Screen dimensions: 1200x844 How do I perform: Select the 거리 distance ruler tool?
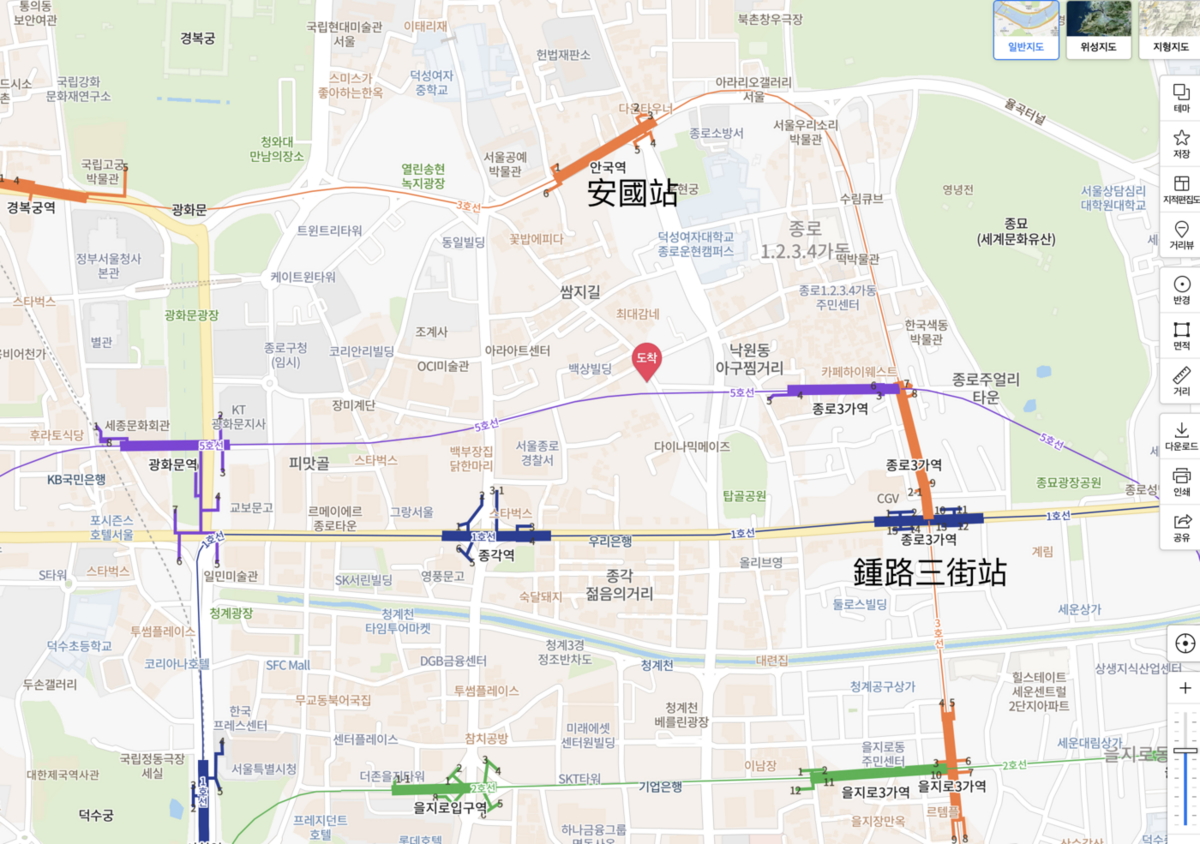pos(1181,382)
